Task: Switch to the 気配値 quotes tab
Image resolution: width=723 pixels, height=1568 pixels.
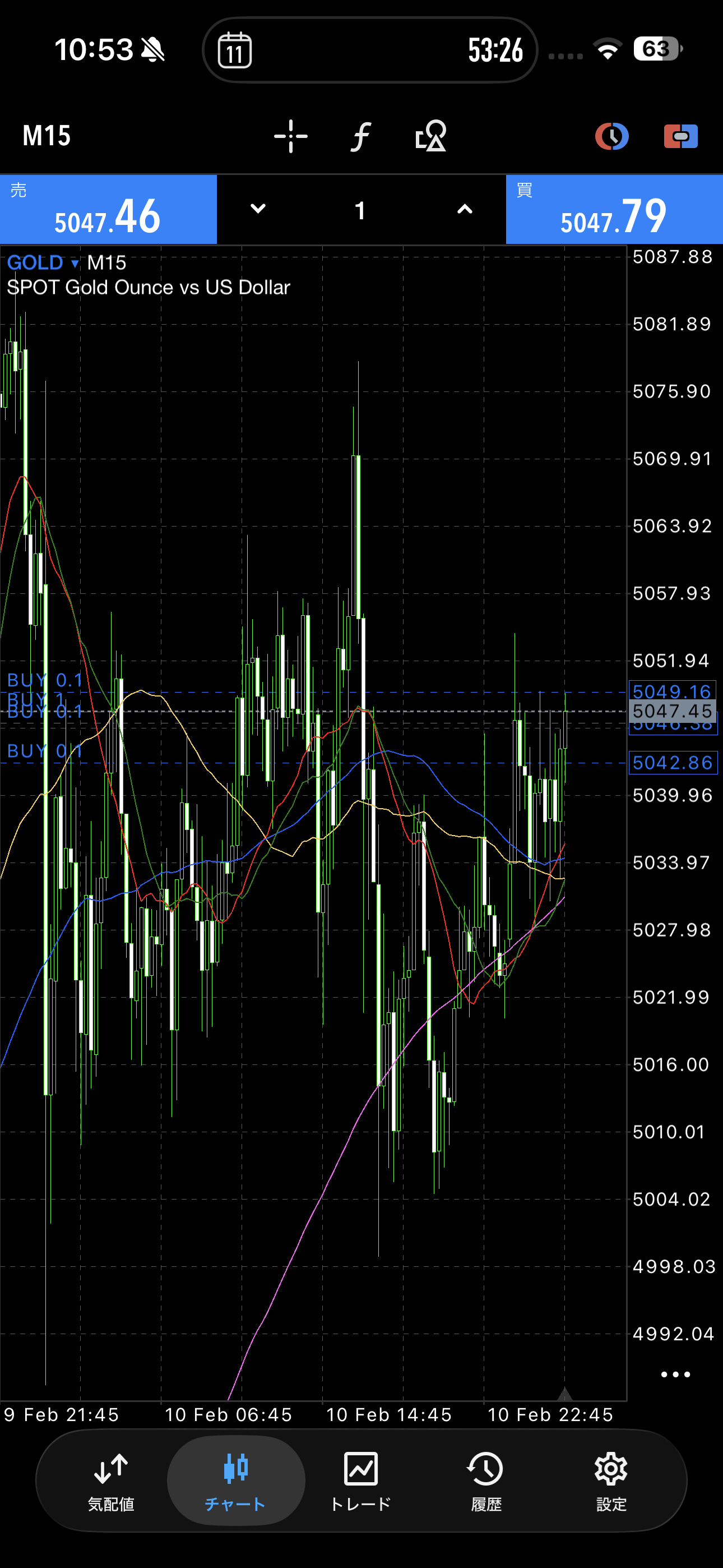Action: (111, 1481)
